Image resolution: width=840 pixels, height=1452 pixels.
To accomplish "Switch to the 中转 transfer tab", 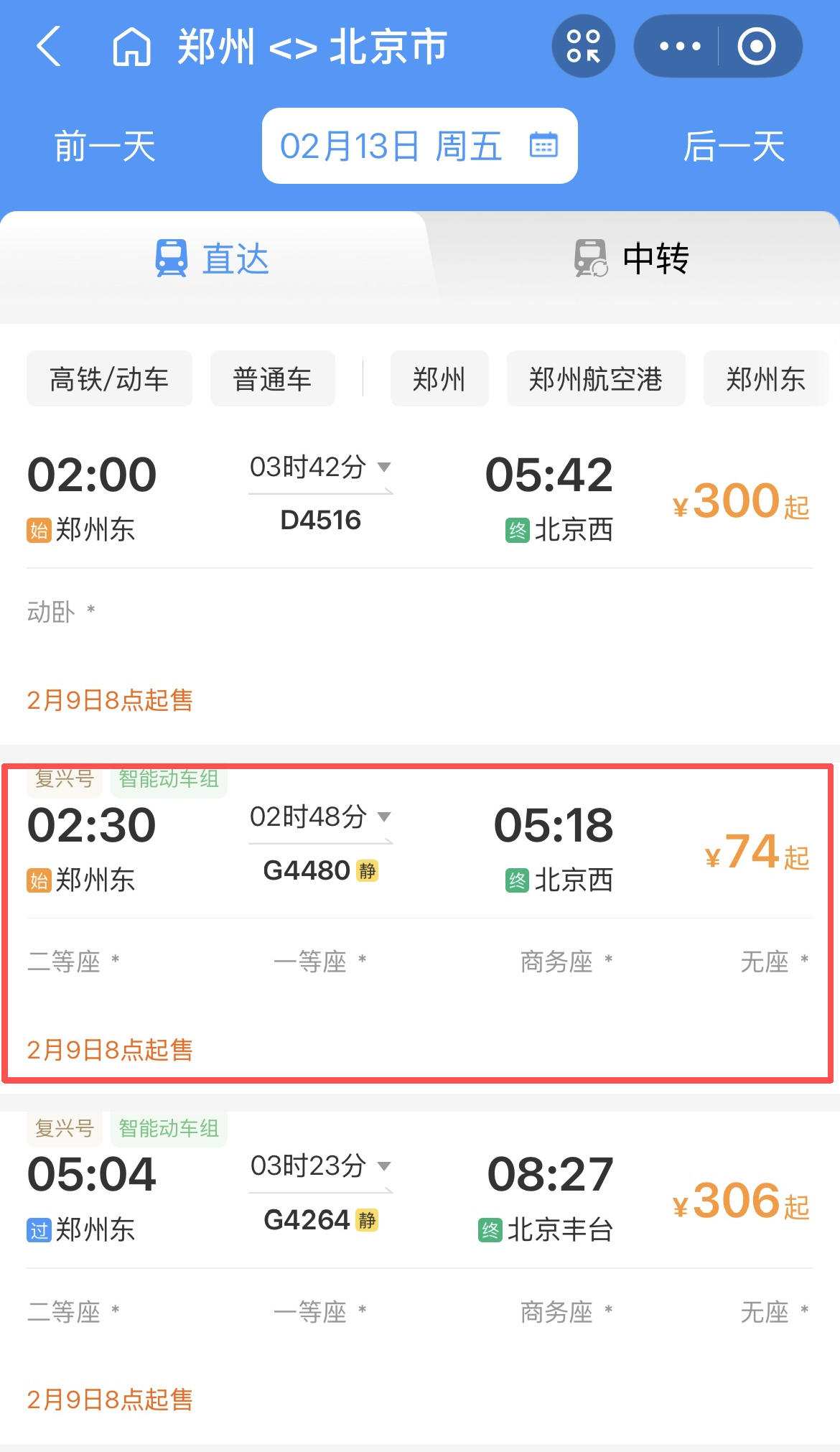I will 632,259.
